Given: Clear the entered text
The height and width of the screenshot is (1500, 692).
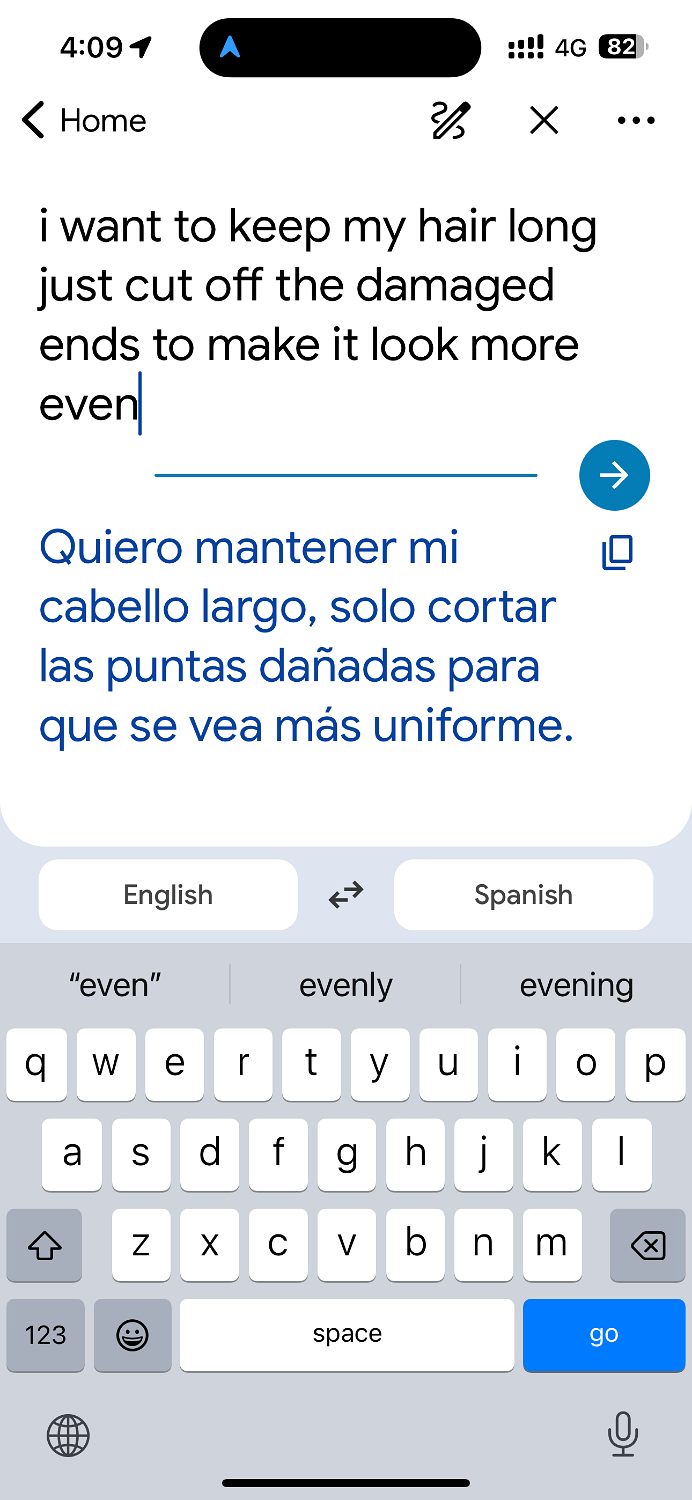Looking at the screenshot, I should click(x=544, y=121).
